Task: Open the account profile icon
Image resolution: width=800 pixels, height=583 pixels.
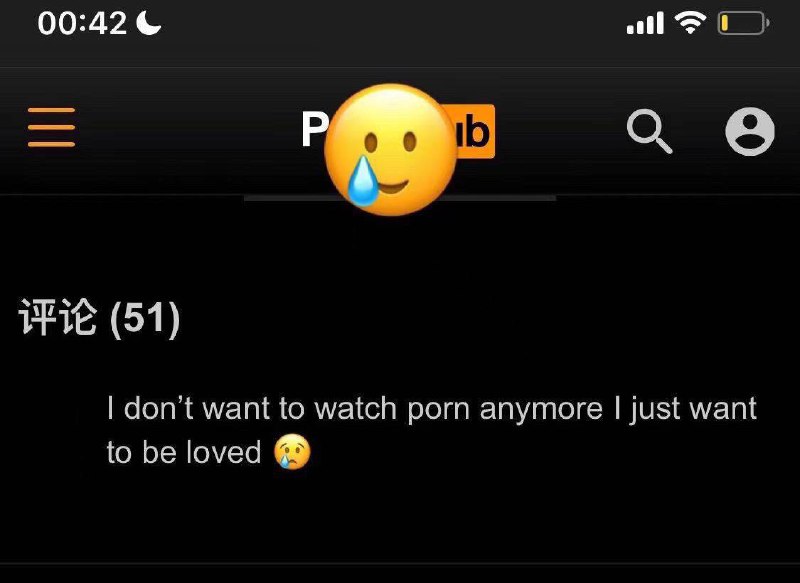Action: [x=749, y=130]
